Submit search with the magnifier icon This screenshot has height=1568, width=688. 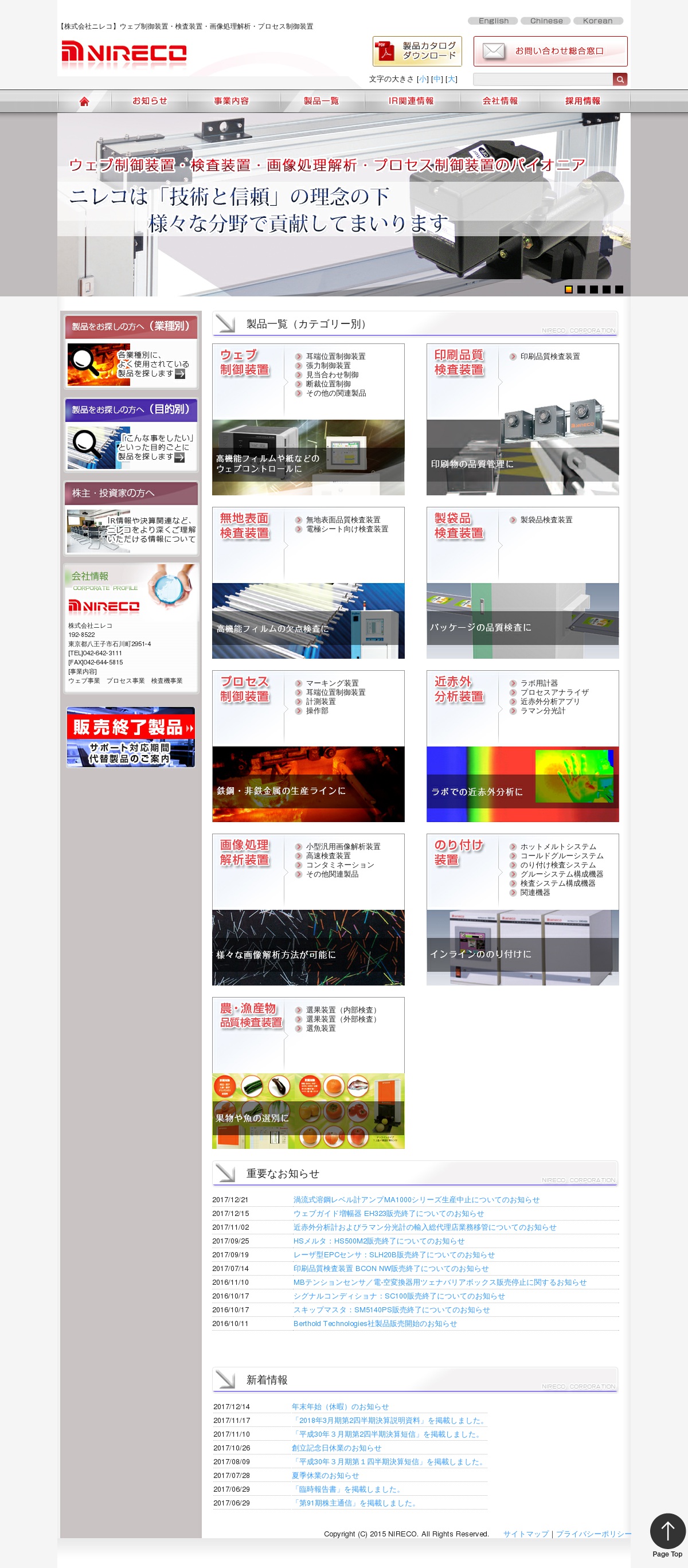(x=619, y=79)
